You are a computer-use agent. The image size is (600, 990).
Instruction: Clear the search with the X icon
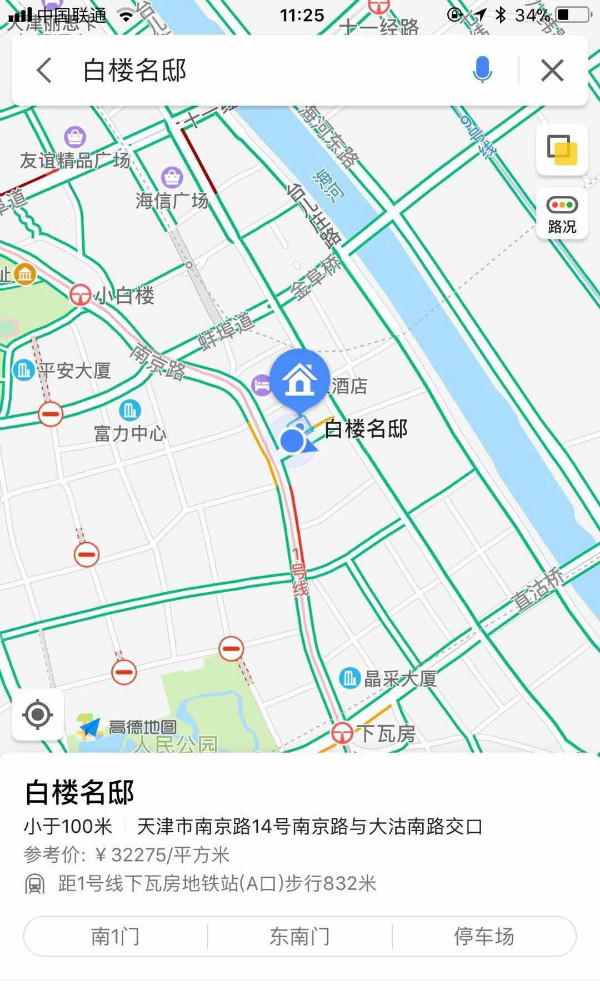552,70
